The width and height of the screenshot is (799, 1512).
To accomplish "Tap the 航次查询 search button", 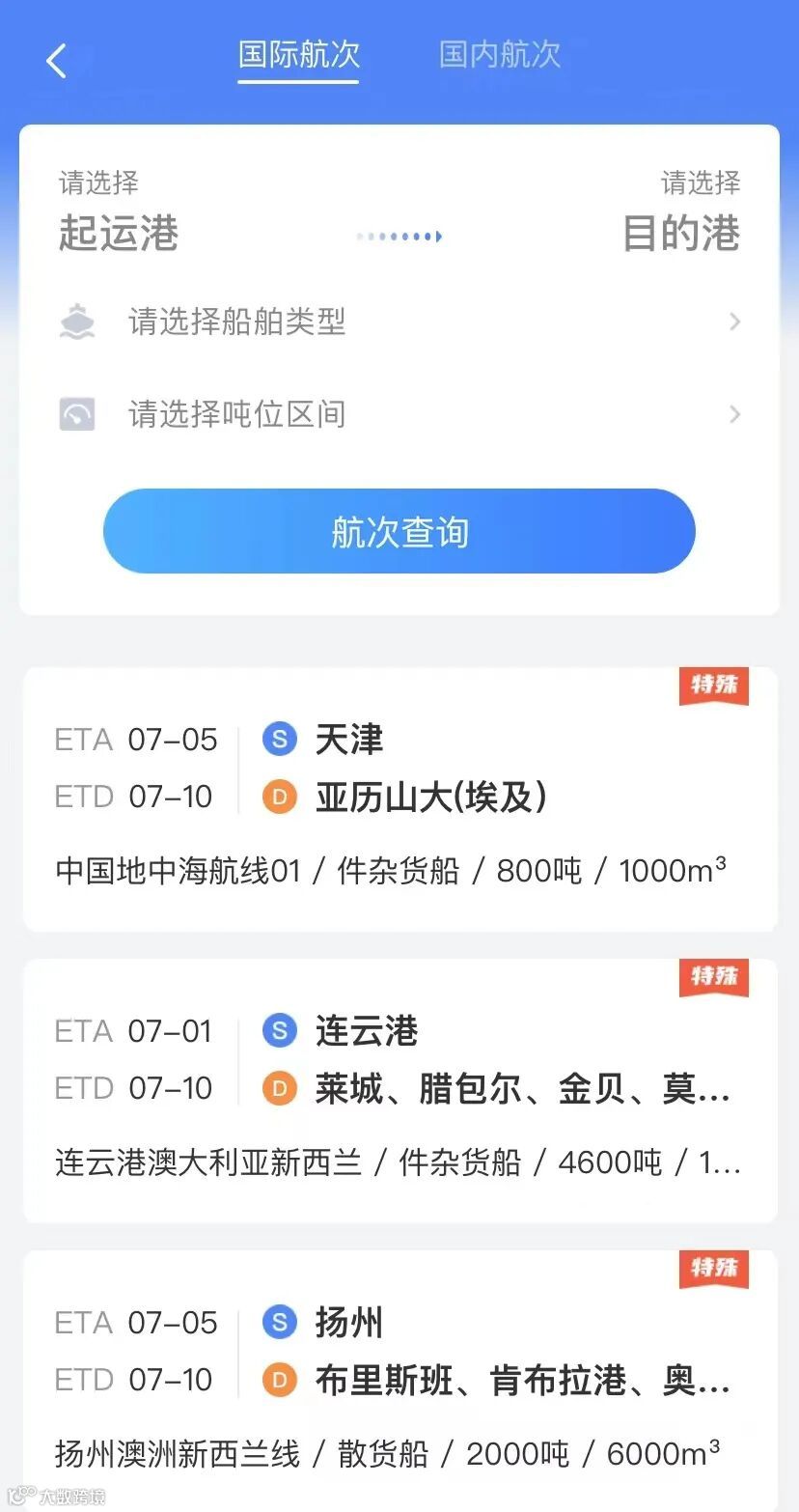I will coord(399,531).
